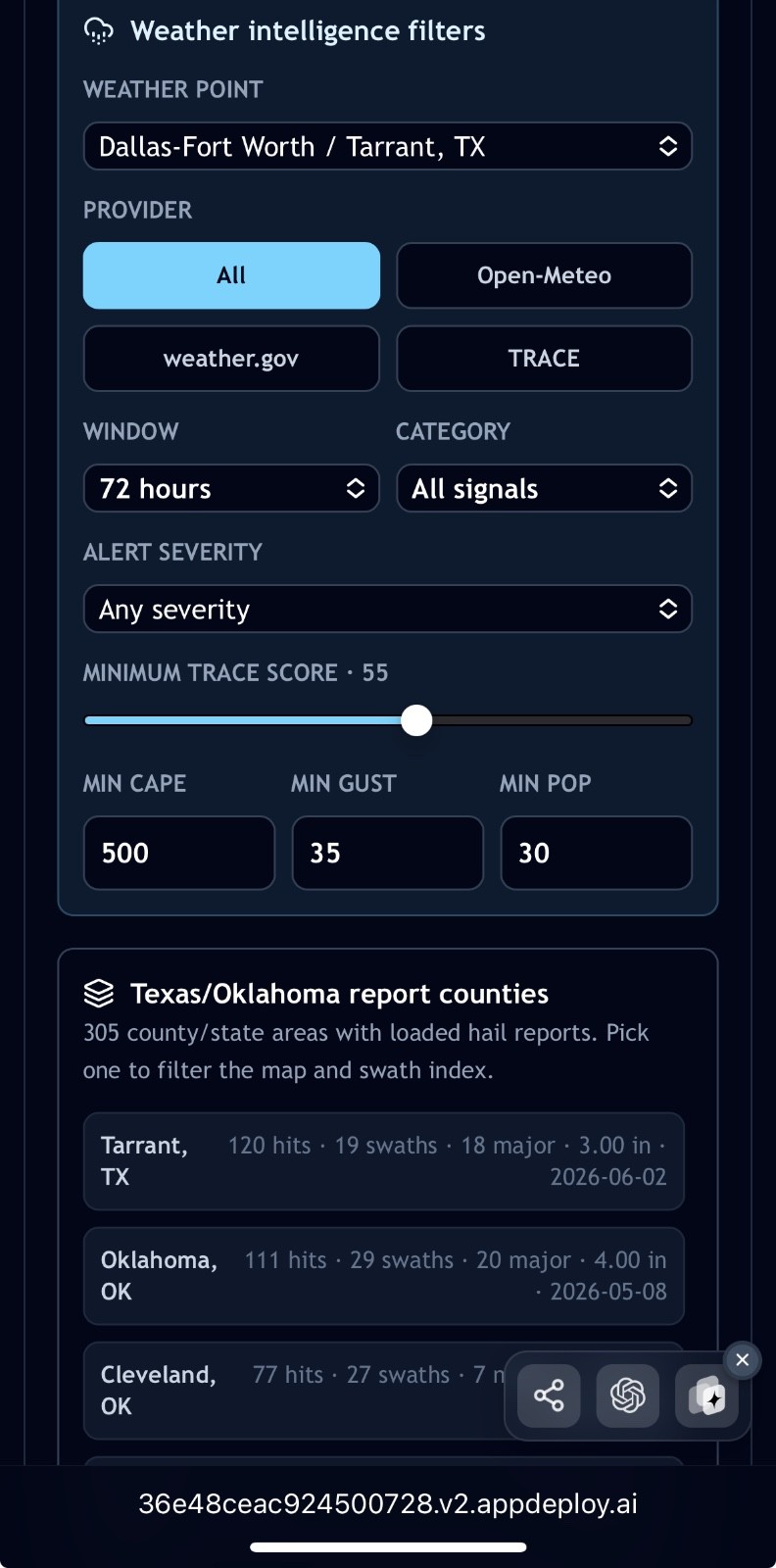776x1568 pixels.
Task: Edit the Min Gust field
Action: (x=388, y=853)
